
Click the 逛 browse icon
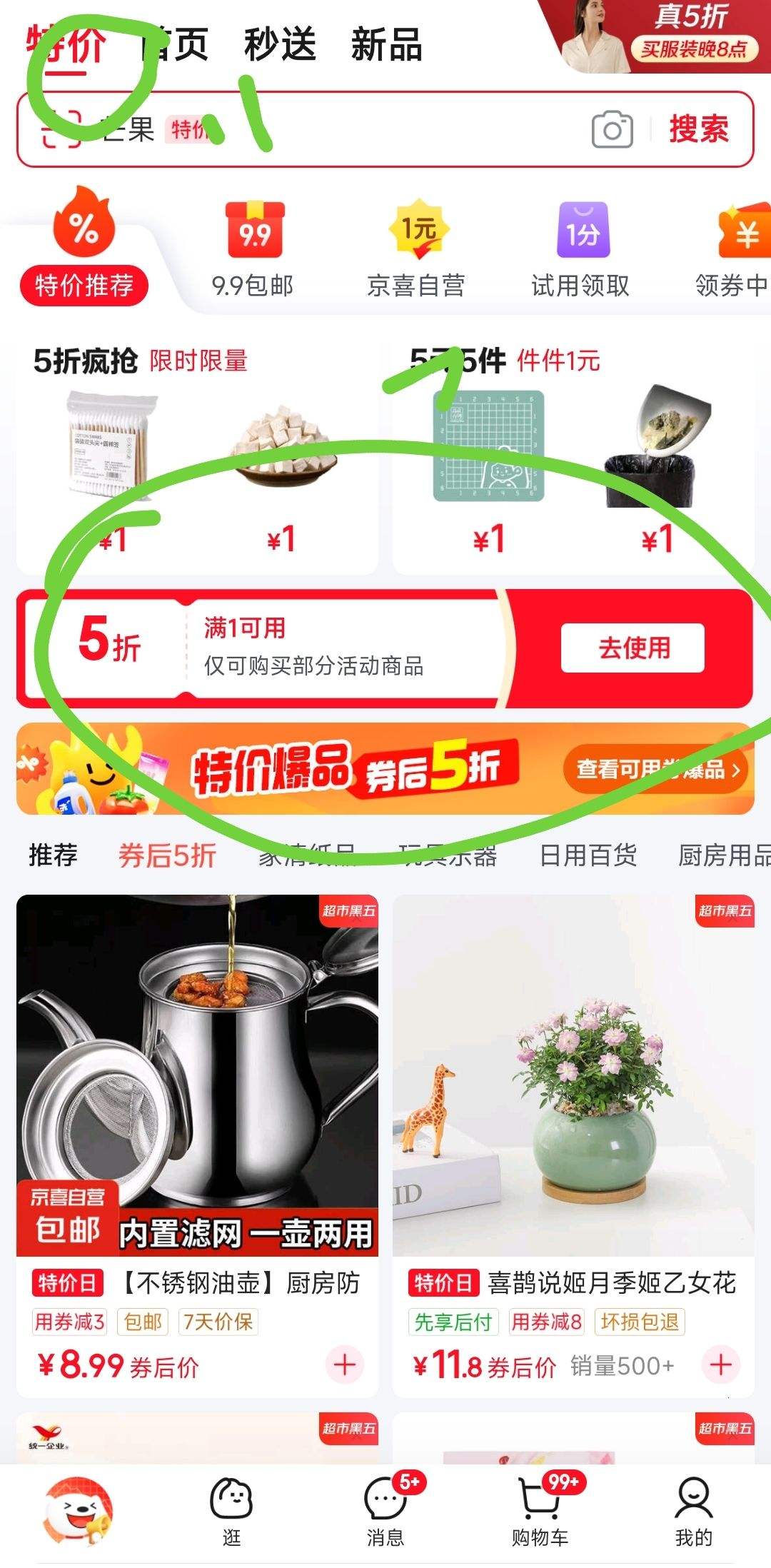click(232, 1496)
